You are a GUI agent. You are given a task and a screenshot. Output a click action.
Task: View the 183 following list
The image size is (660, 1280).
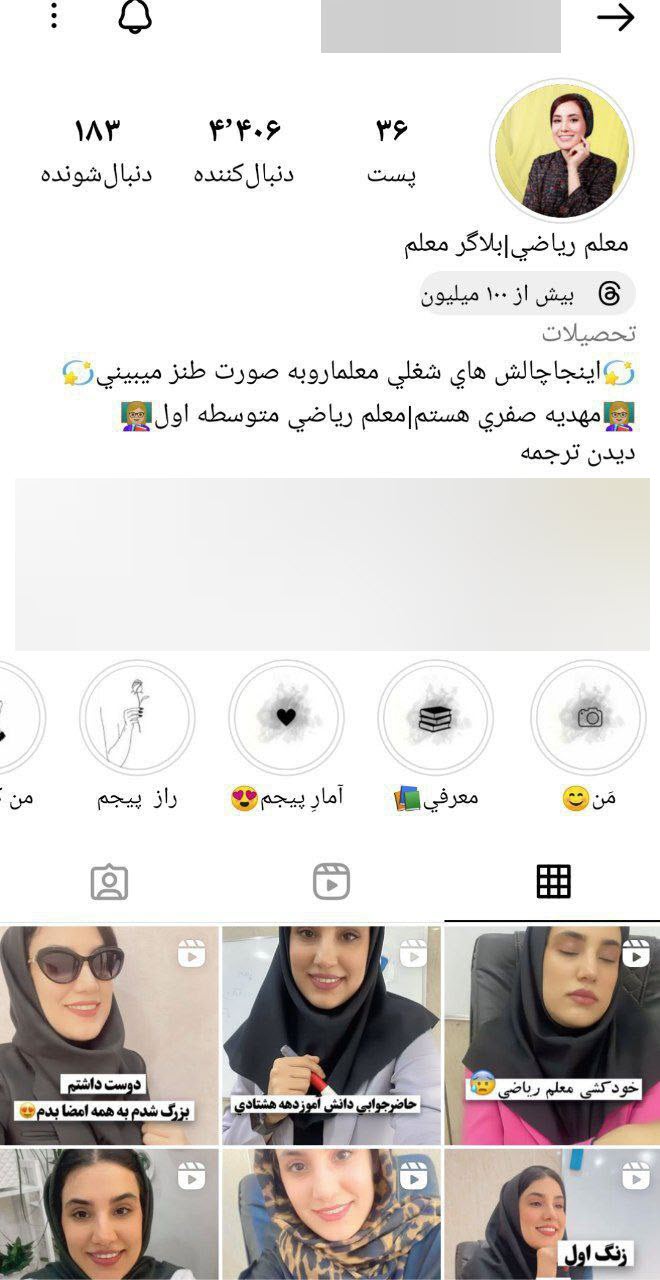(x=96, y=150)
